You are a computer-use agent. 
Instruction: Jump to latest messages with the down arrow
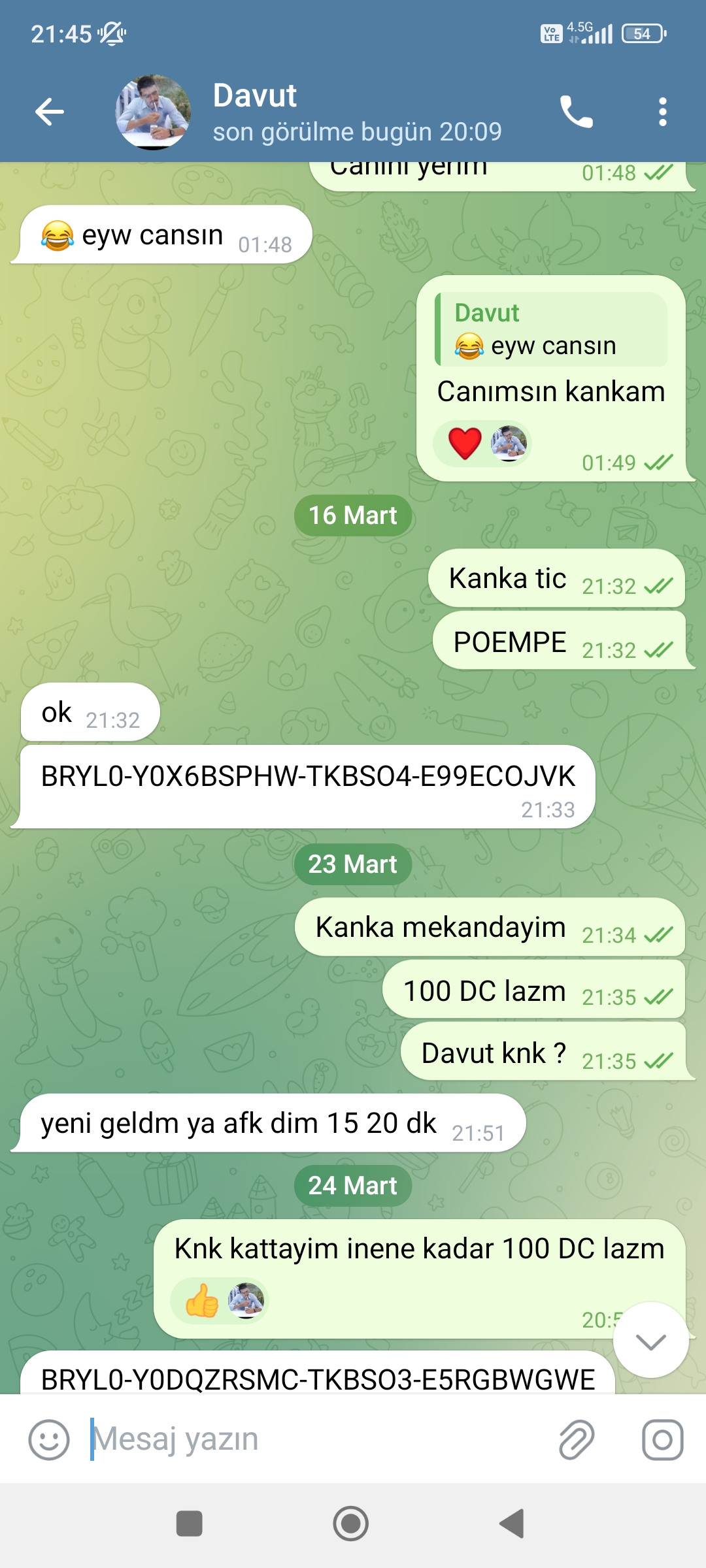(x=650, y=1341)
